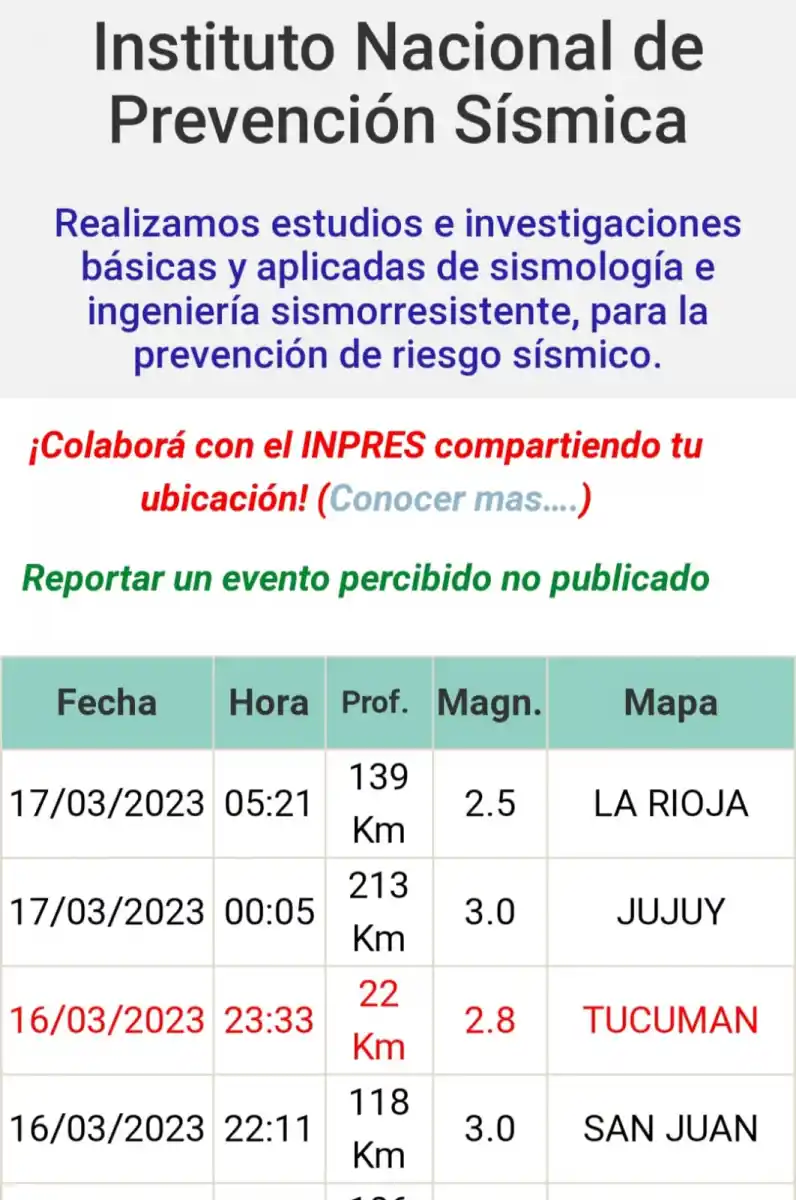
Task: Open the SAN JUAN event map entry
Action: click(670, 1129)
